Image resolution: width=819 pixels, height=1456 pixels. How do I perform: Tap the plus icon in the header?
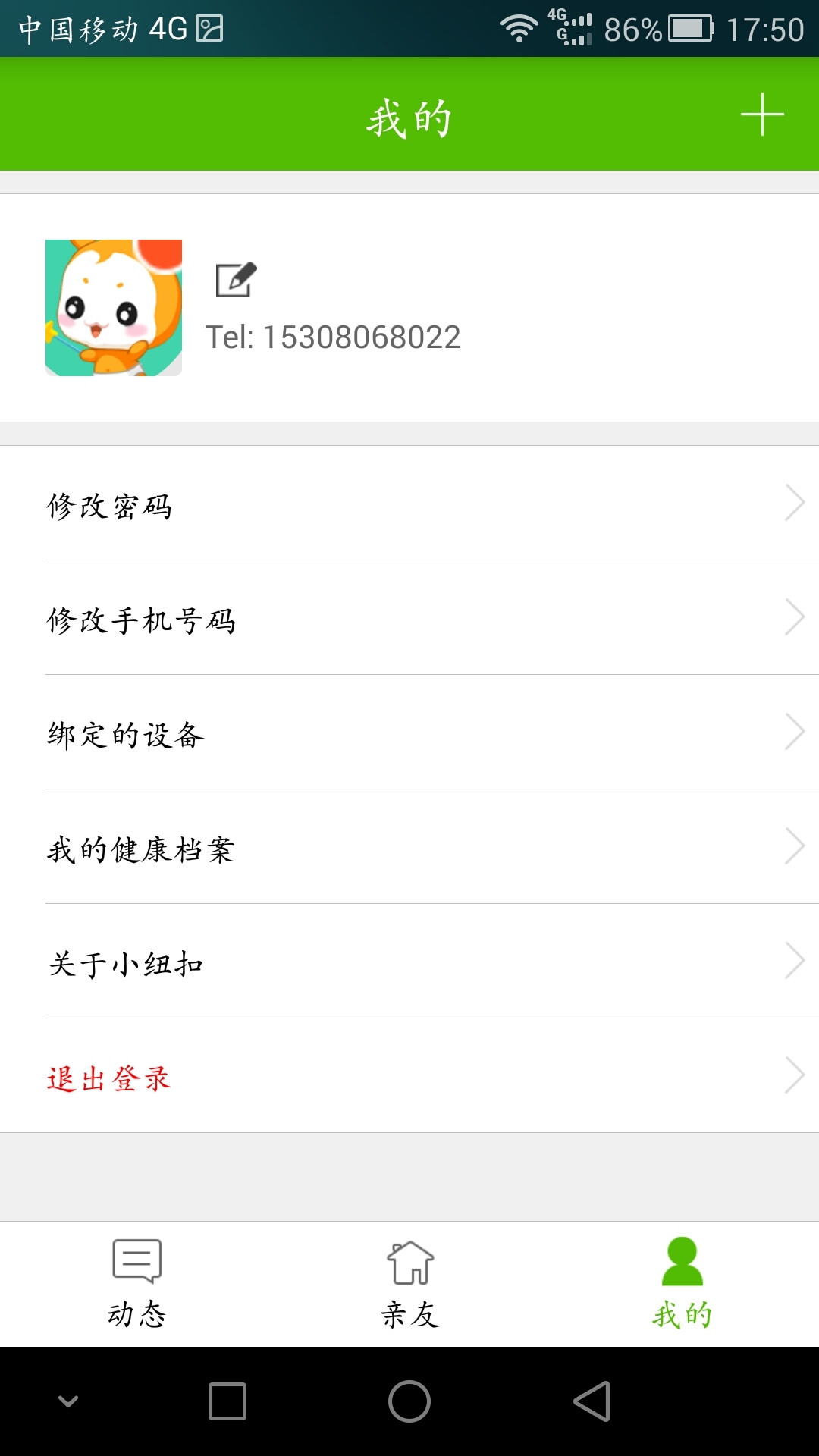(762, 115)
